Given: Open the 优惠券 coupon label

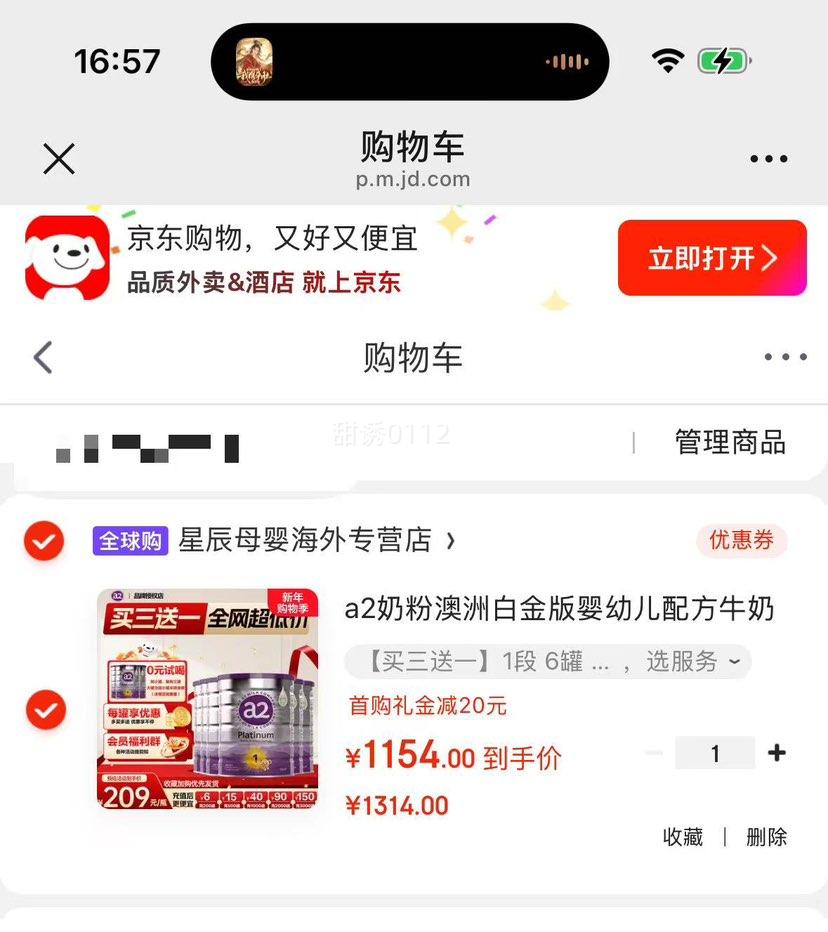Looking at the screenshot, I should pyautogui.click(x=743, y=541).
